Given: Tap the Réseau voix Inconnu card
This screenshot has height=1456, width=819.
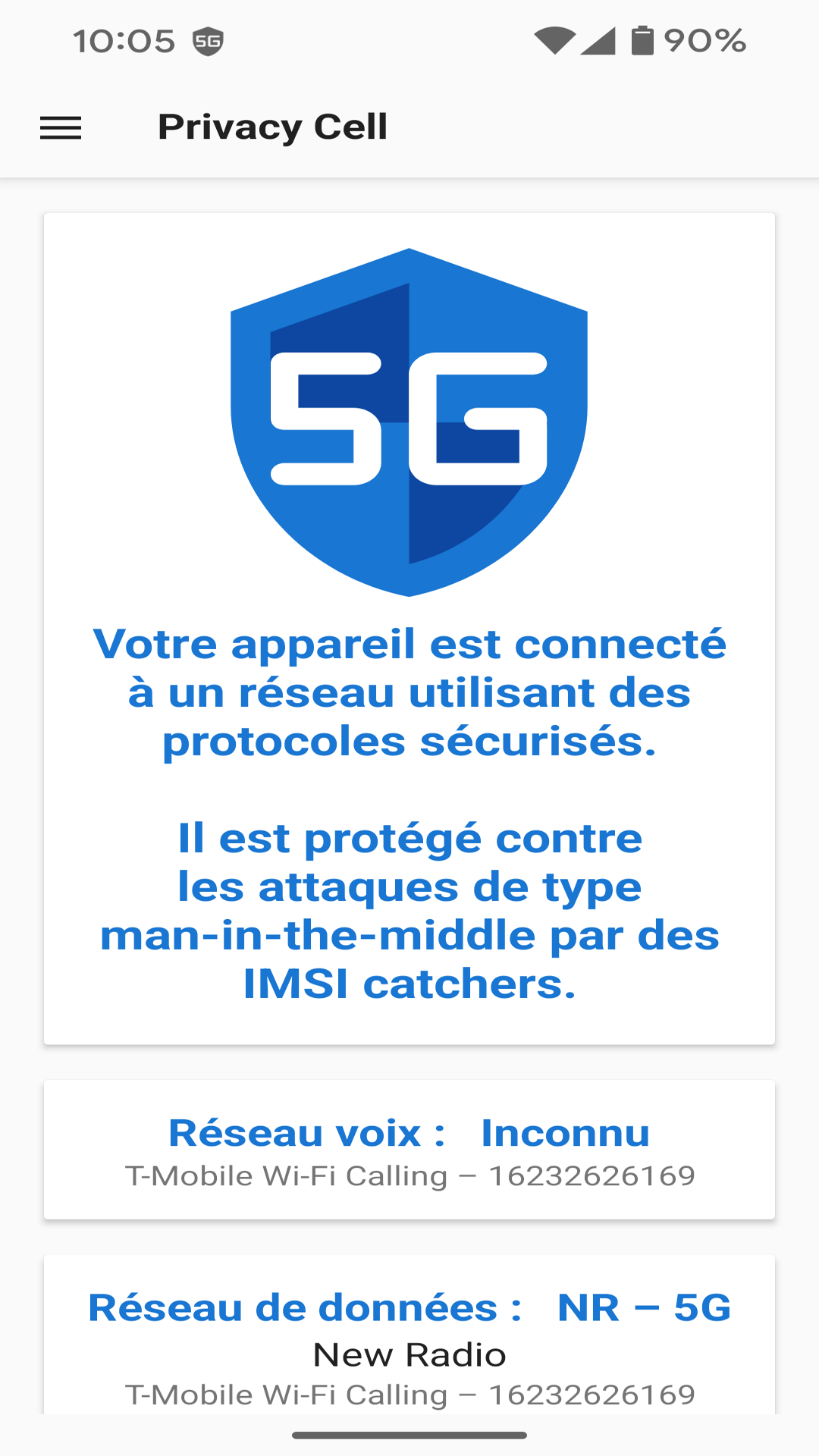Looking at the screenshot, I should point(409,1150).
